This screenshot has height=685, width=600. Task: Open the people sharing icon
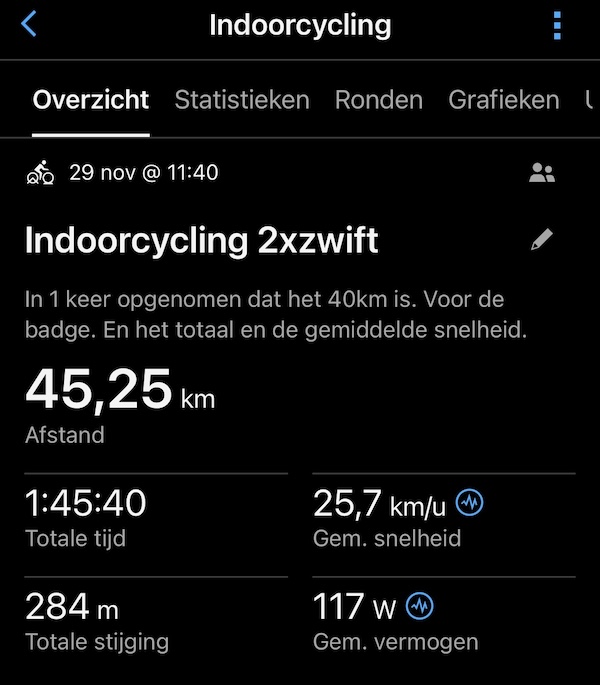(x=541, y=174)
